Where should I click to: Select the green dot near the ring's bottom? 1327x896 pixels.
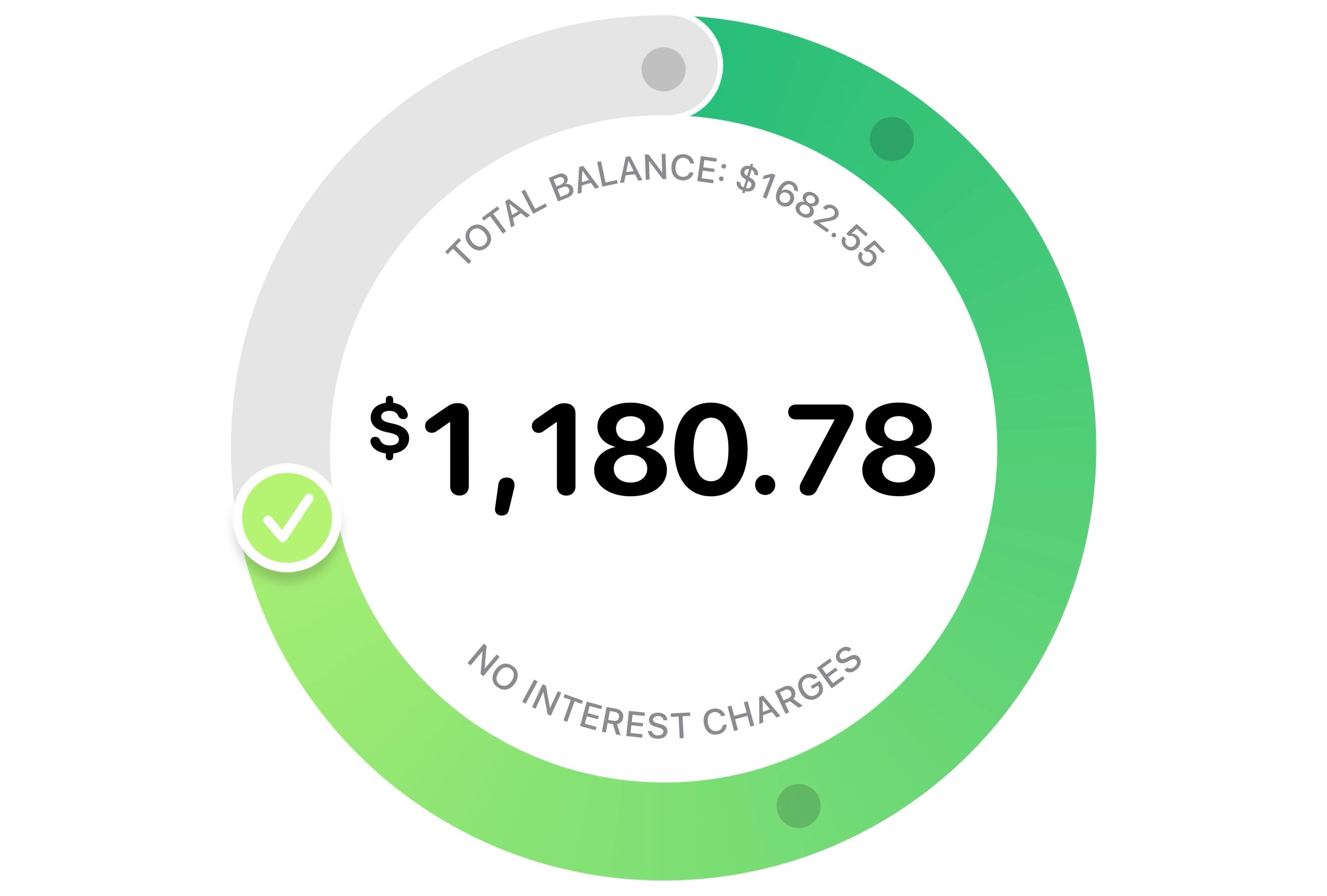pyautogui.click(x=798, y=805)
